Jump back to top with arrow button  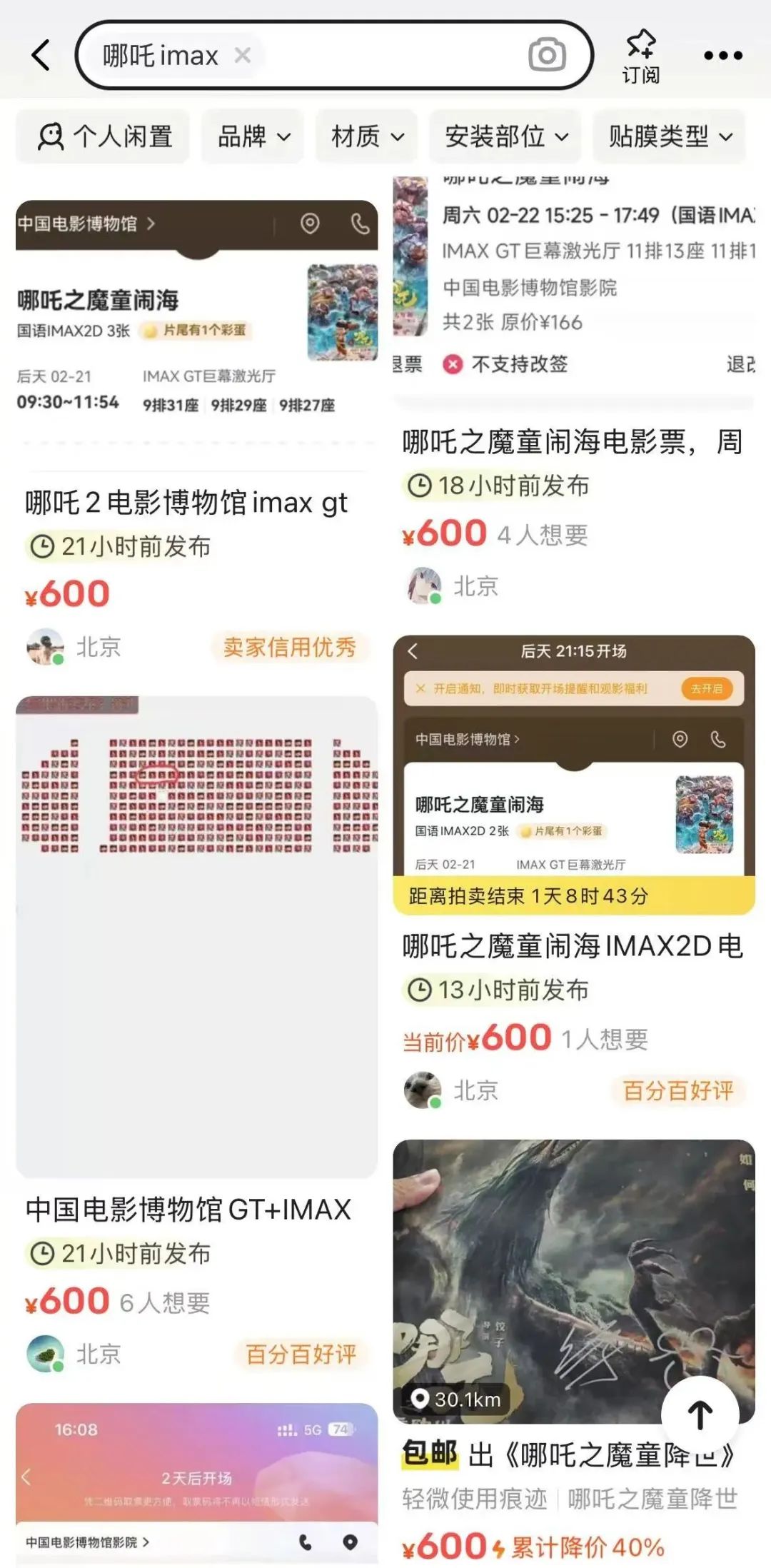[x=700, y=1414]
